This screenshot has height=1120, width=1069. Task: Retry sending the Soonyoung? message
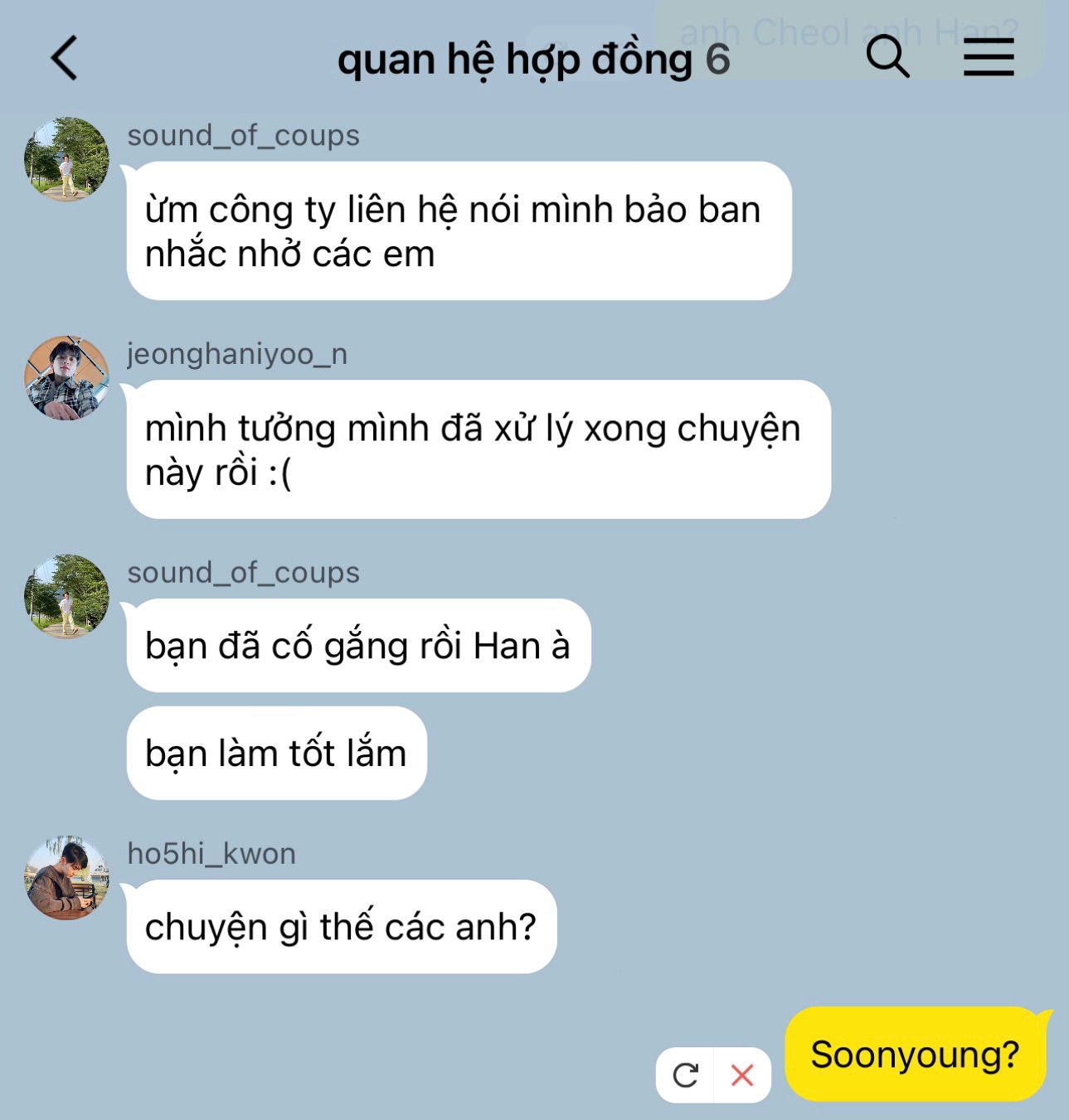(x=686, y=1075)
